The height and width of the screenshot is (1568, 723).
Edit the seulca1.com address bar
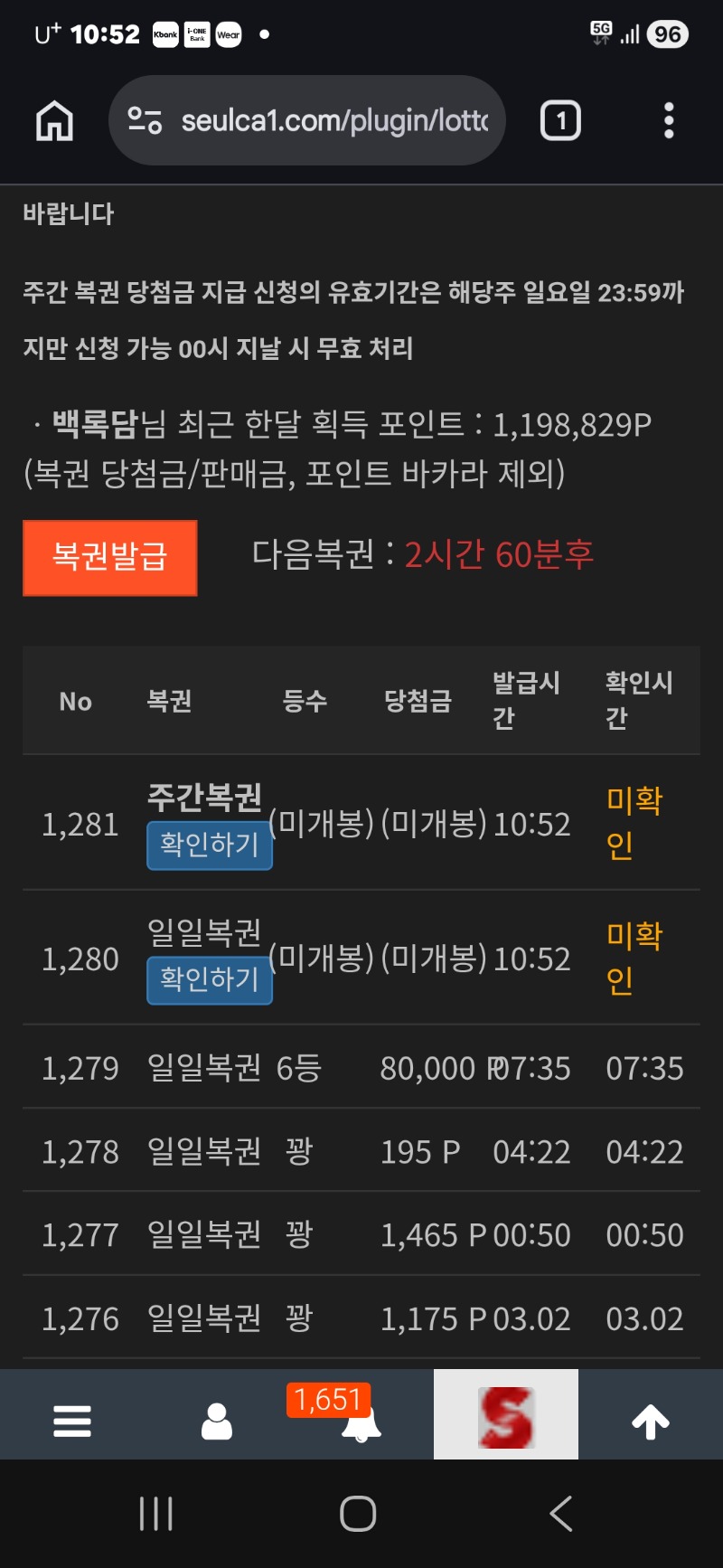coord(333,120)
